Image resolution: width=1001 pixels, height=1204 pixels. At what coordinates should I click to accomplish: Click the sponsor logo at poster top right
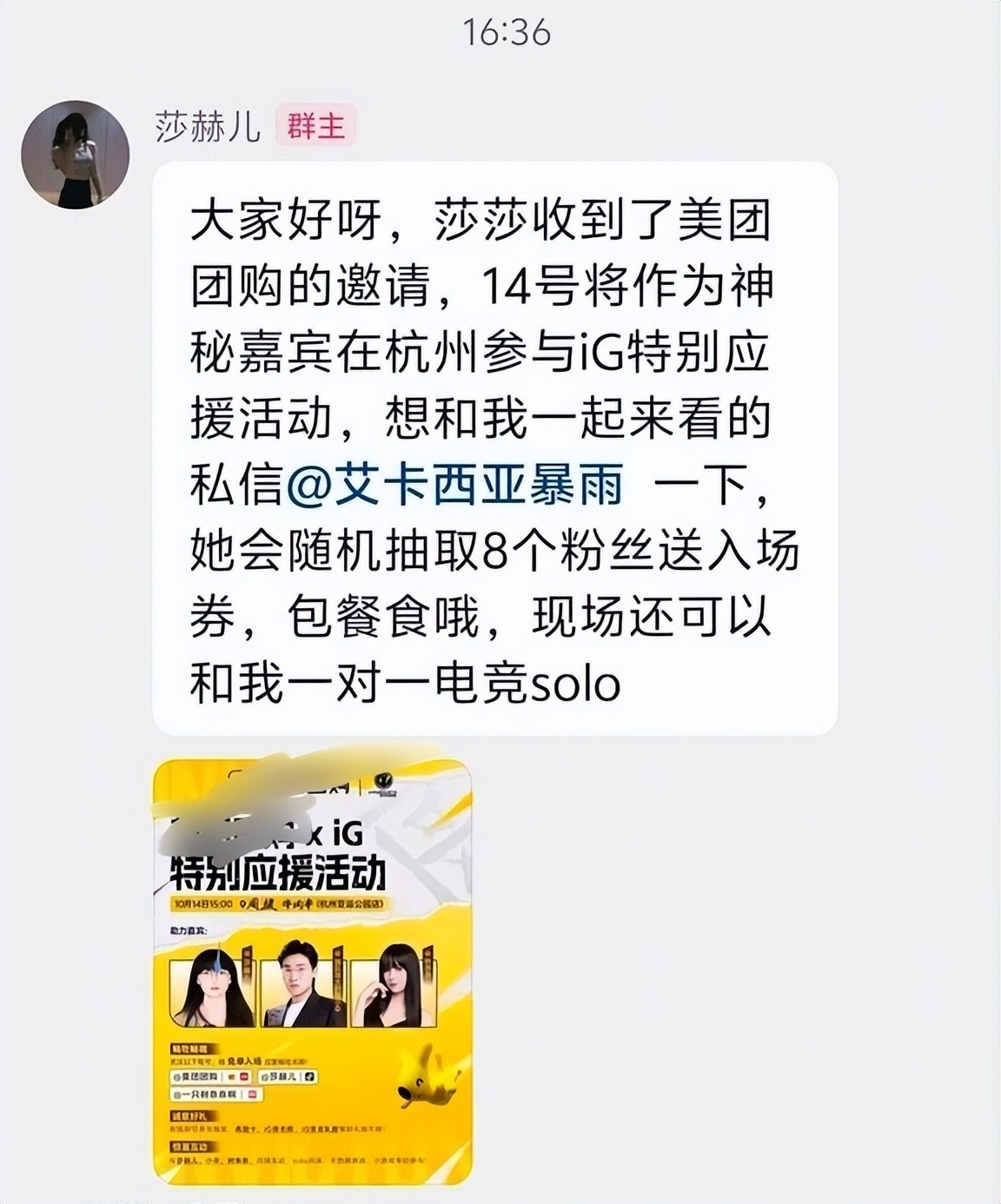pos(386,784)
